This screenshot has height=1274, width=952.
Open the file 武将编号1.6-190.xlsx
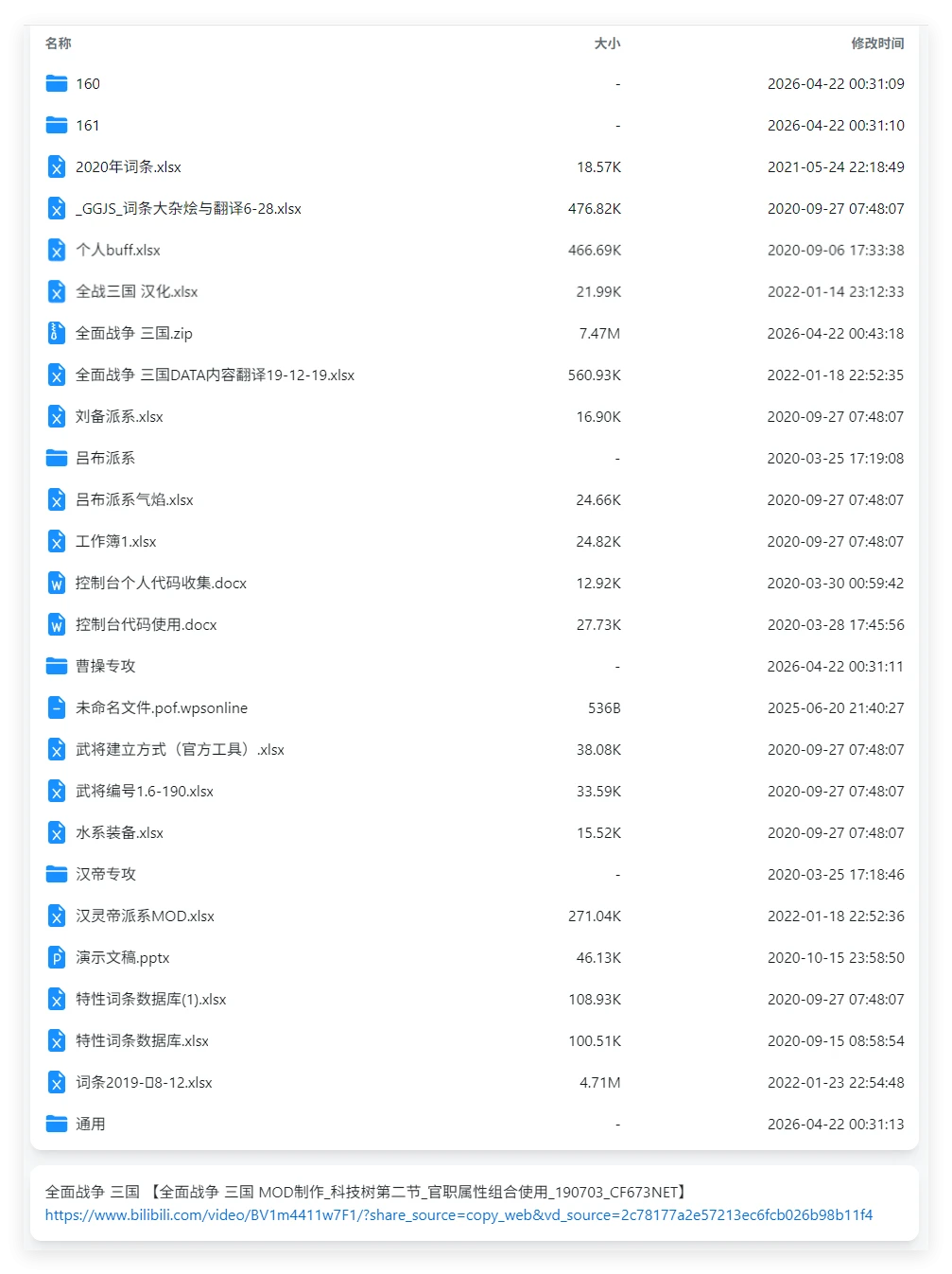pyautogui.click(x=145, y=792)
